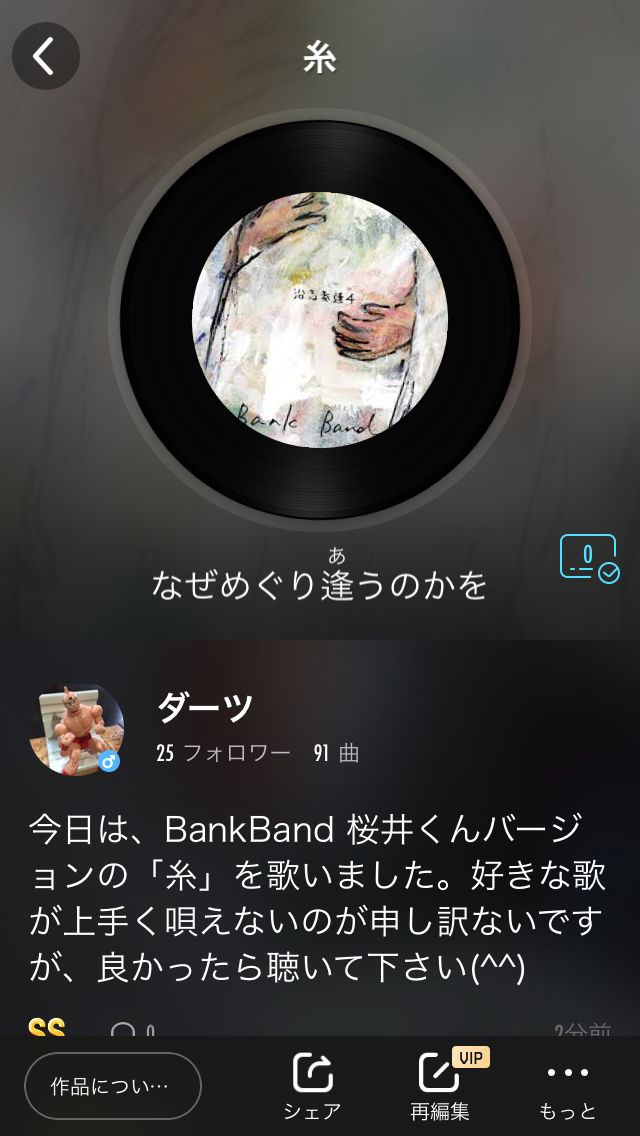
Task: Open the blue device icon beside the lyrics
Action: (x=589, y=558)
